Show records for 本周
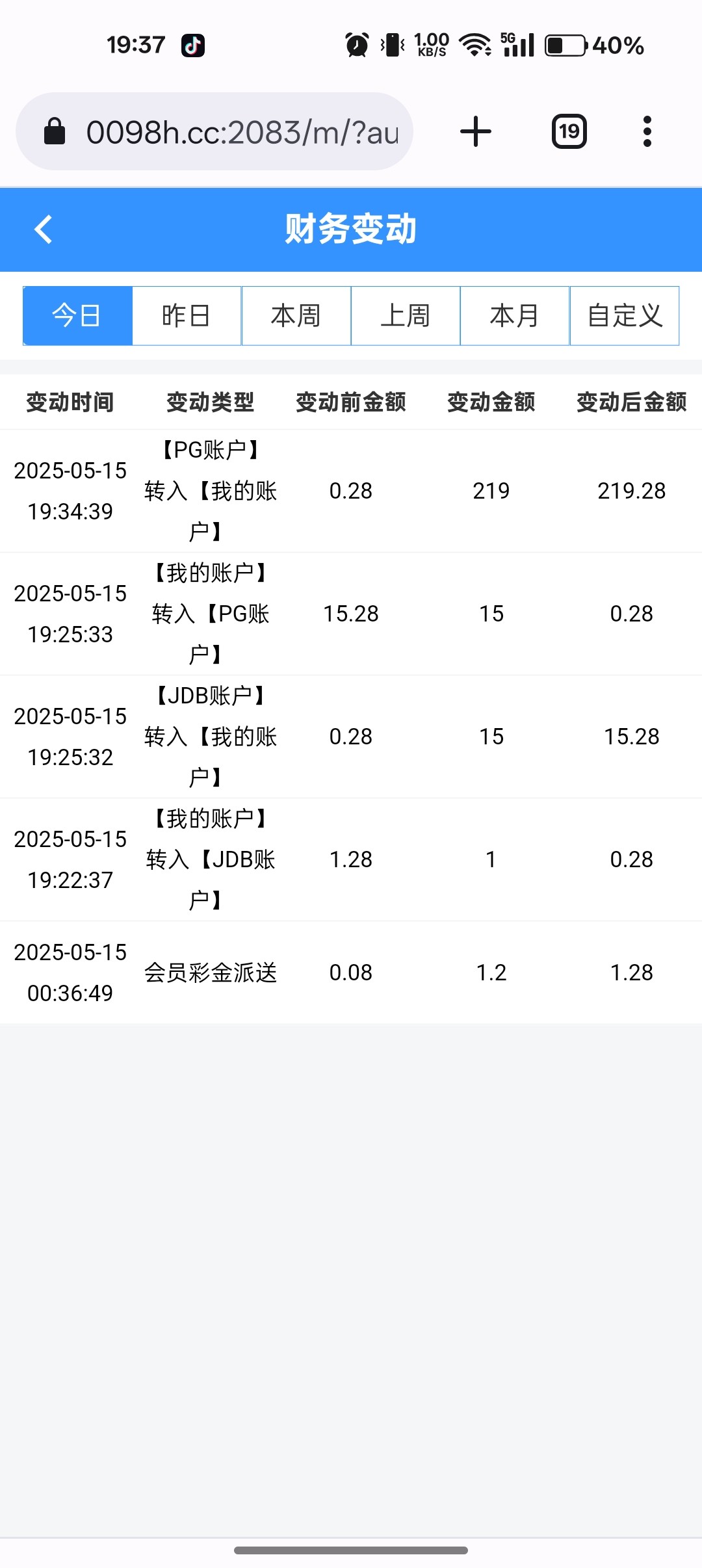Screen dimensions: 702x1568 (296, 316)
